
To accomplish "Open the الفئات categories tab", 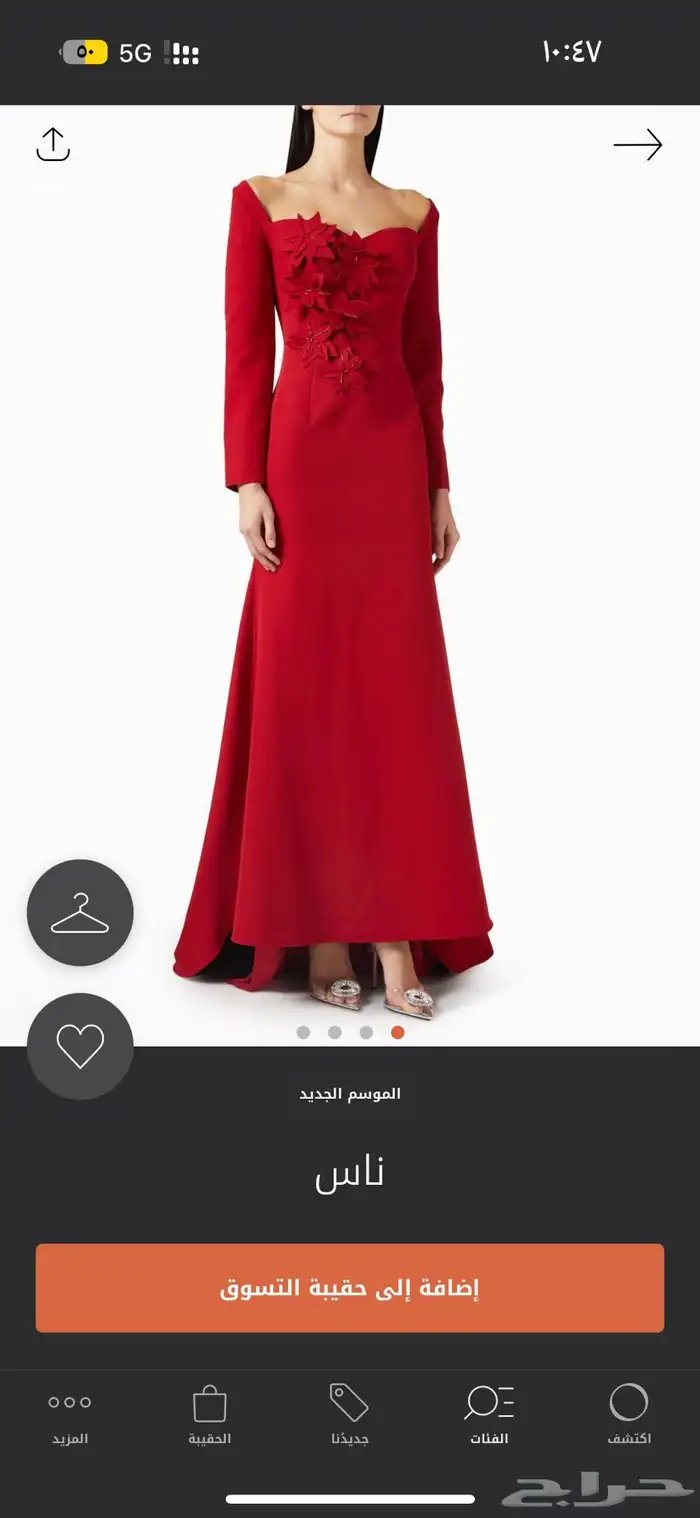I will point(489,1414).
